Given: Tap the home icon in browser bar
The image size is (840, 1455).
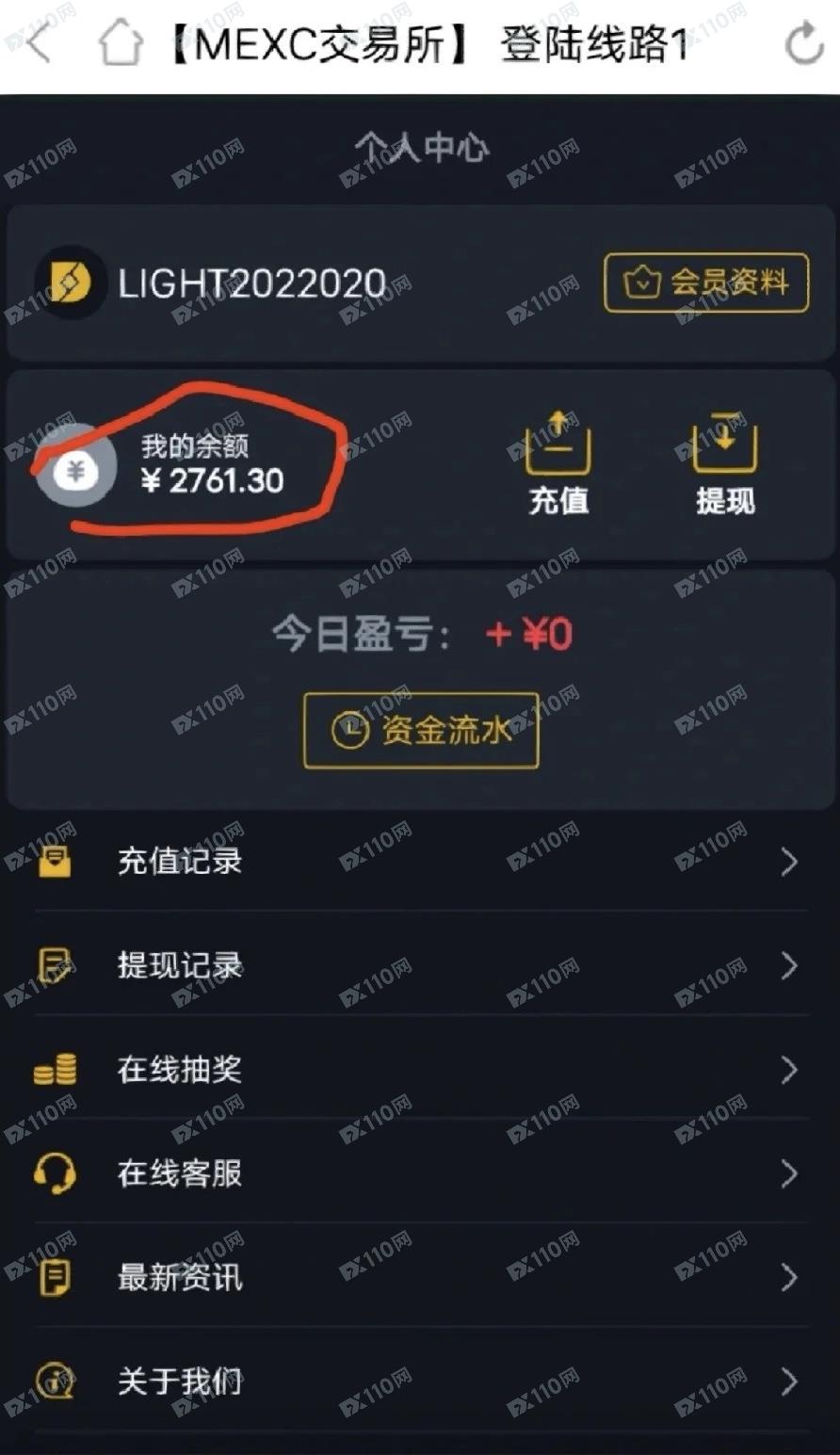Looking at the screenshot, I should (121, 44).
